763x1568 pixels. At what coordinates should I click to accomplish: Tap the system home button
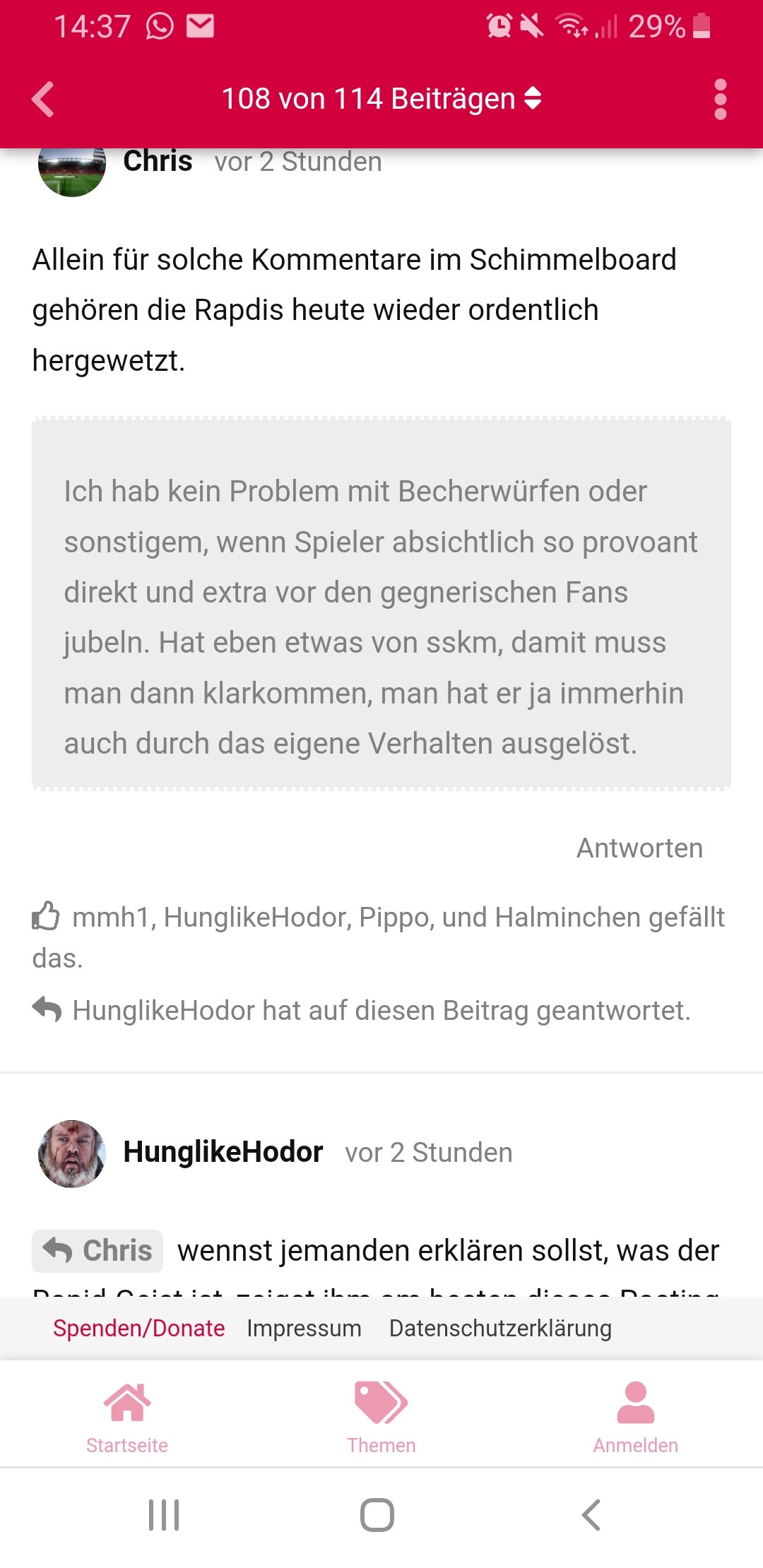coord(377,1514)
